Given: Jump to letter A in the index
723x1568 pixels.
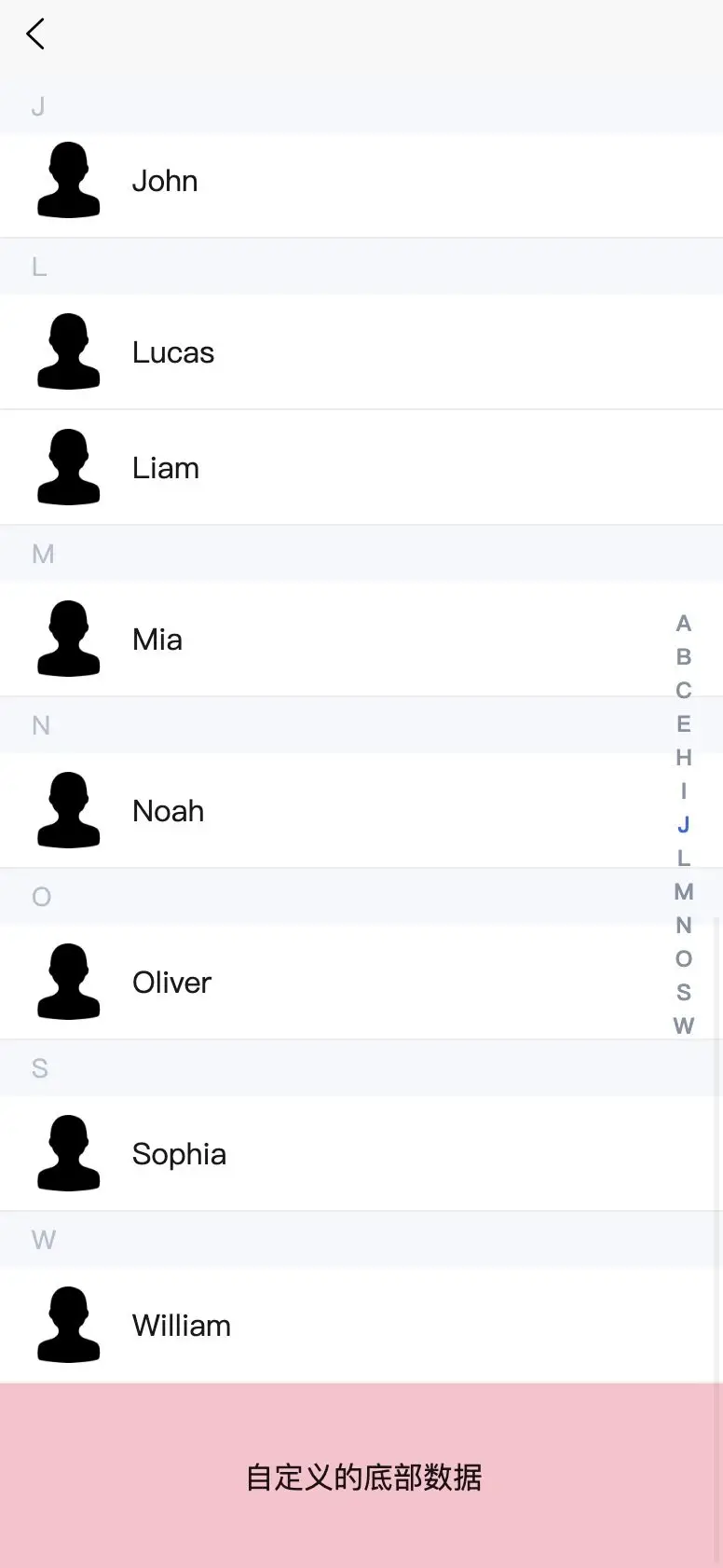Looking at the screenshot, I should 684,624.
